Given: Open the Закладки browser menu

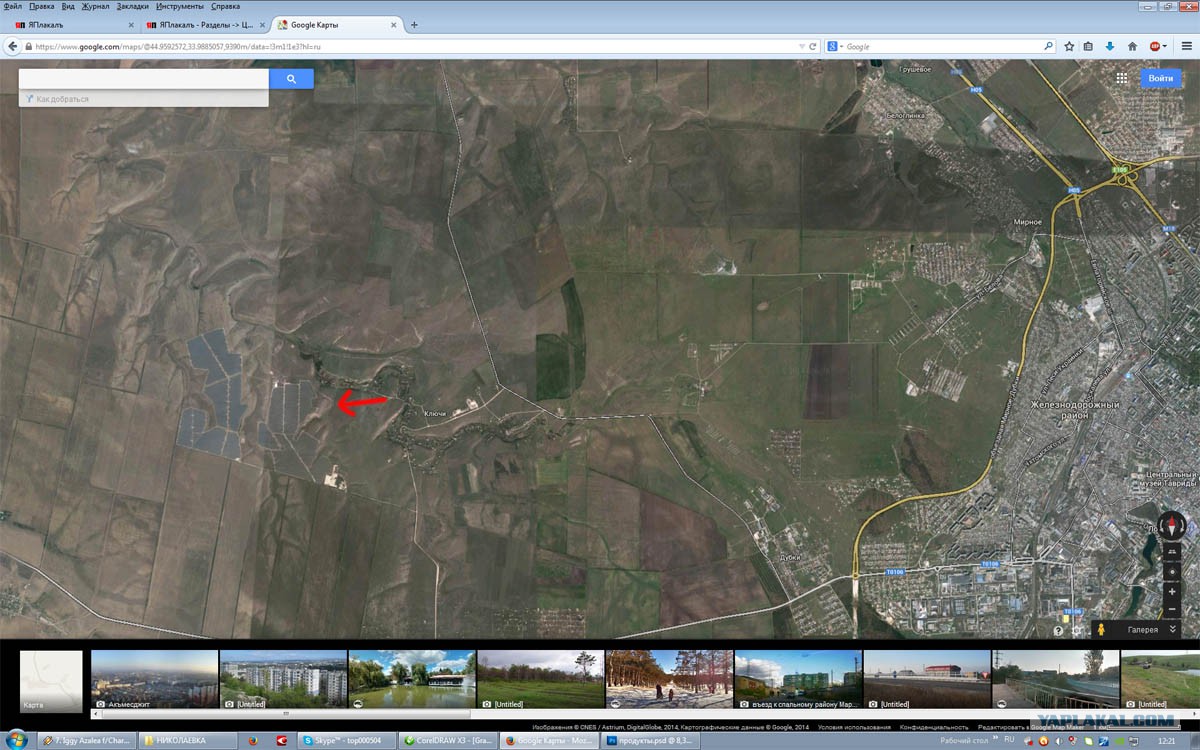Looking at the screenshot, I should click(132, 6).
